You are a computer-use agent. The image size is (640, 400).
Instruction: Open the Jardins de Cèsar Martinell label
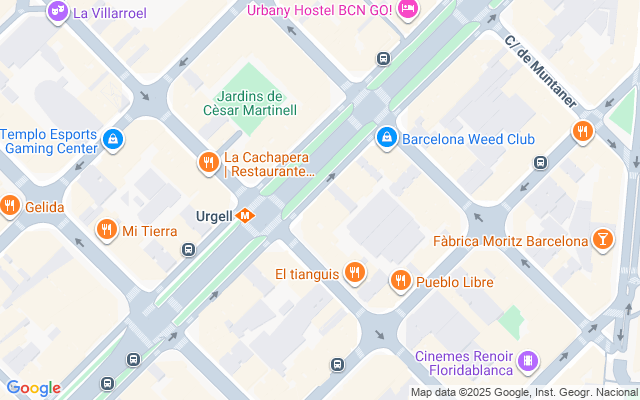tap(250, 103)
